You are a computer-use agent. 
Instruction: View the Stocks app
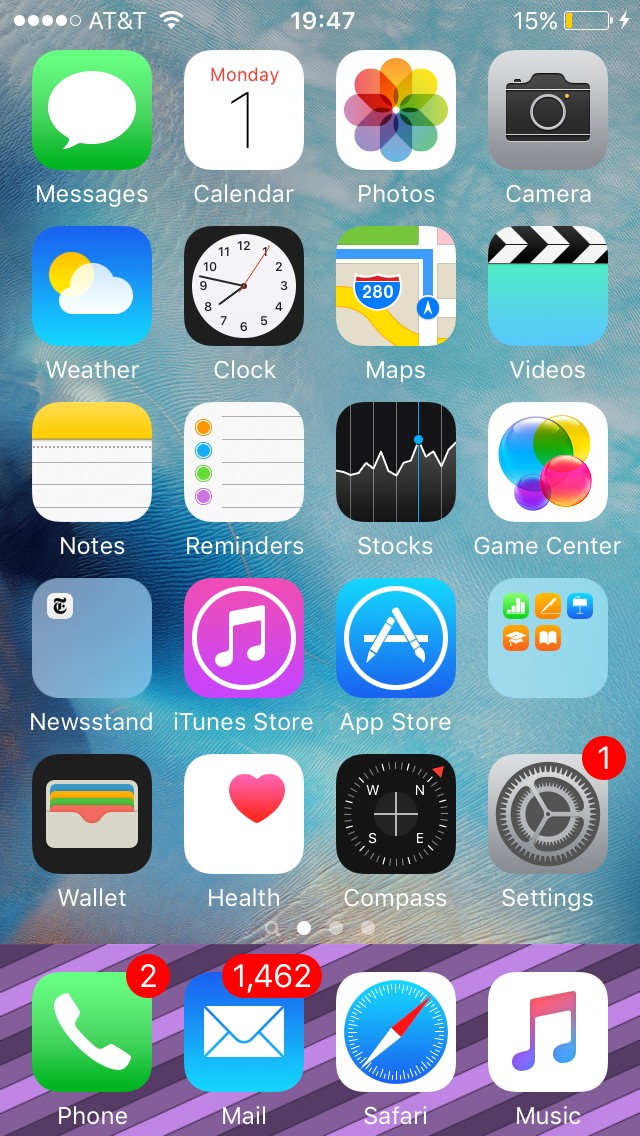click(x=396, y=462)
